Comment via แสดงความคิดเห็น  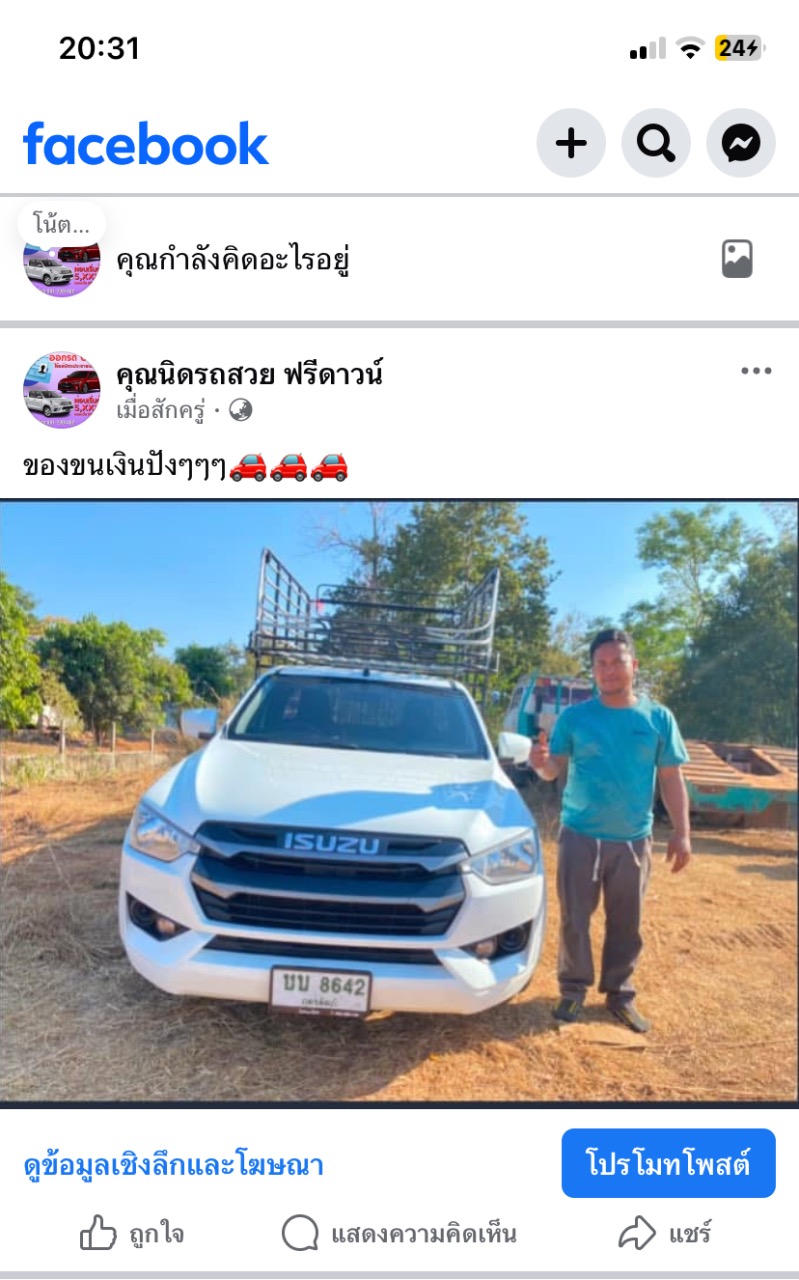[x=399, y=1234]
